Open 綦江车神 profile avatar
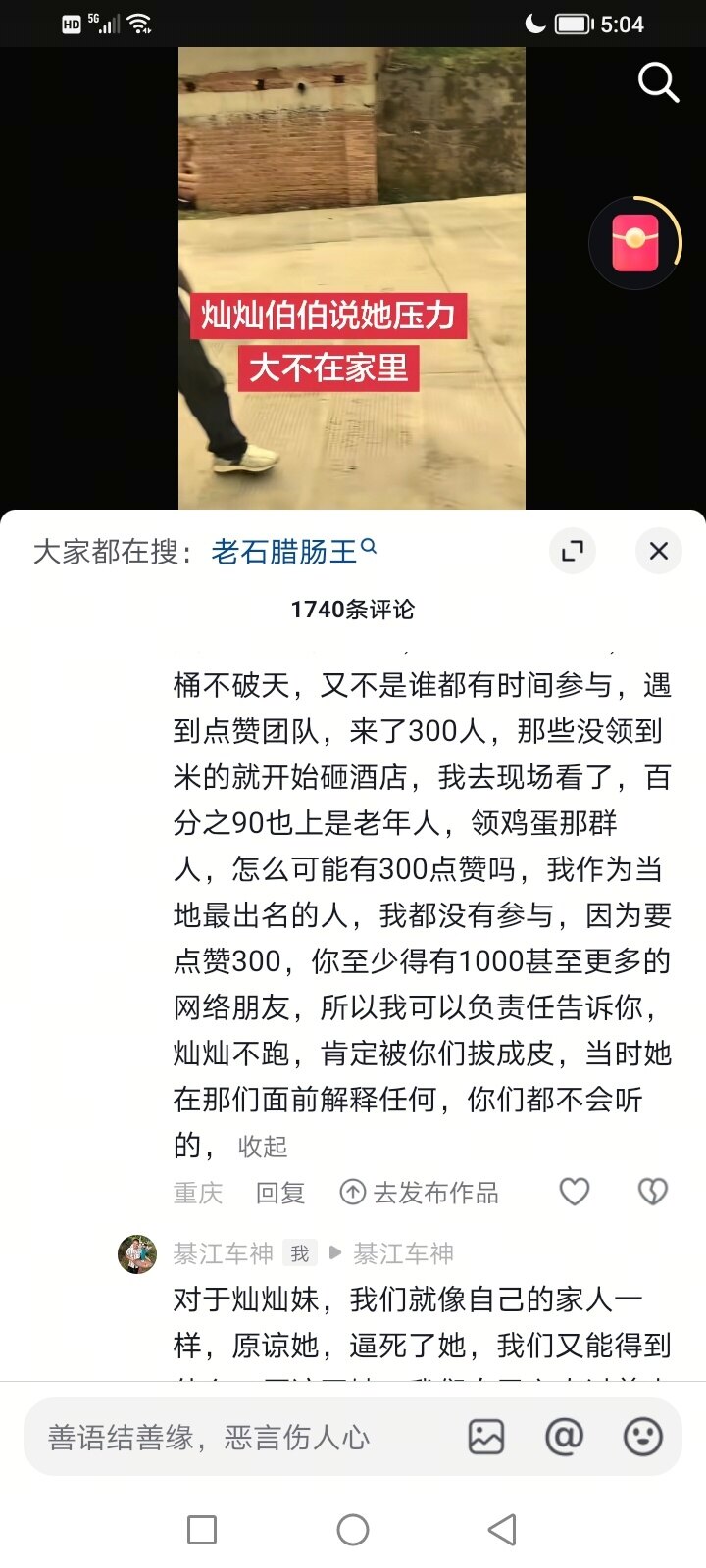The image size is (706, 1568). coord(137,1253)
